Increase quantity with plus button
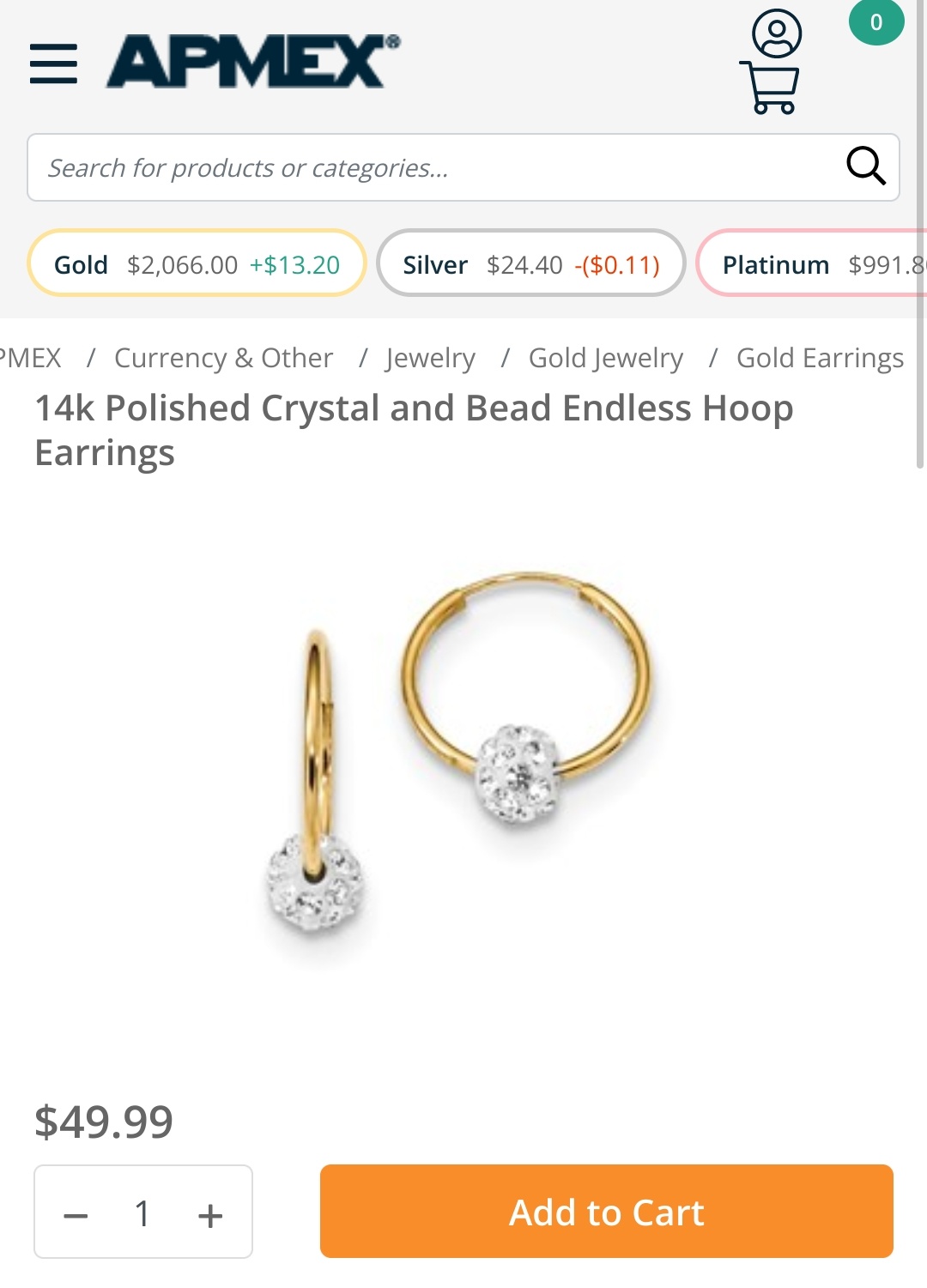This screenshot has width=927, height=1288. 210,1215
